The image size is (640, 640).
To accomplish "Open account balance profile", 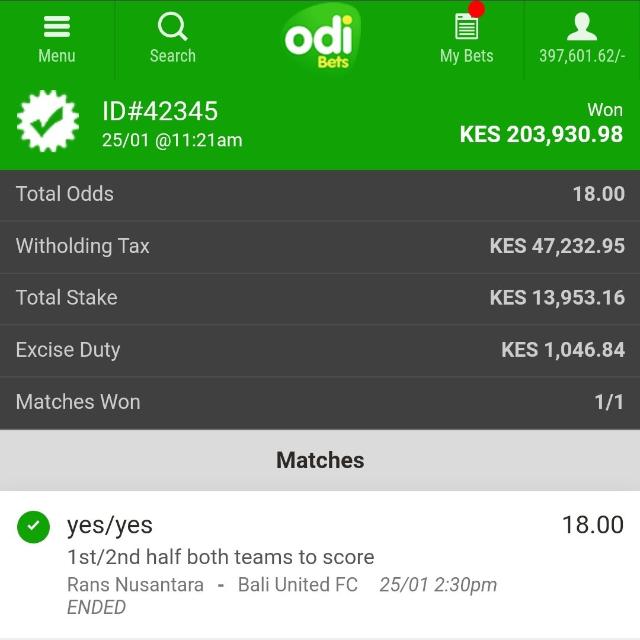I will (x=581, y=38).
